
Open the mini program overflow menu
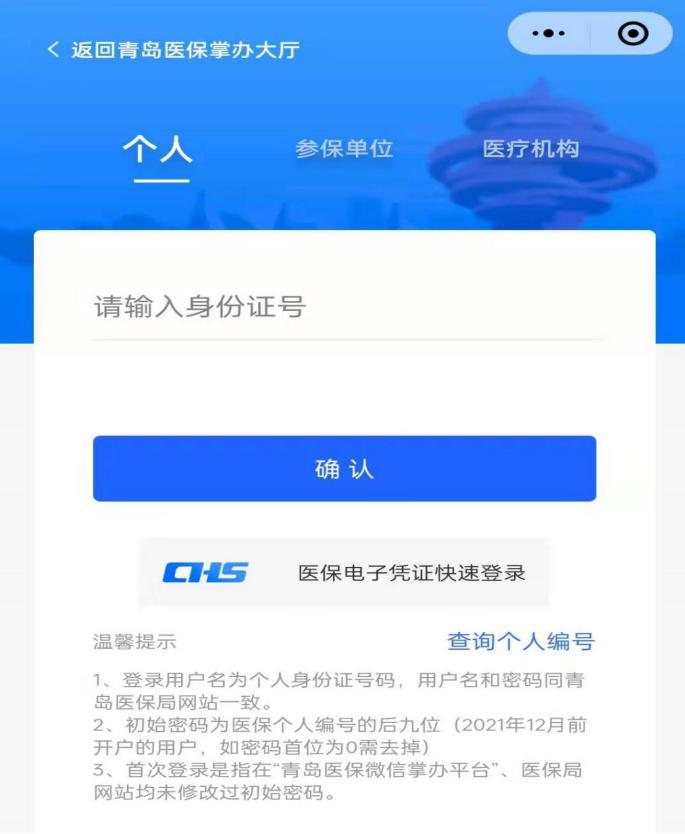coord(548,34)
